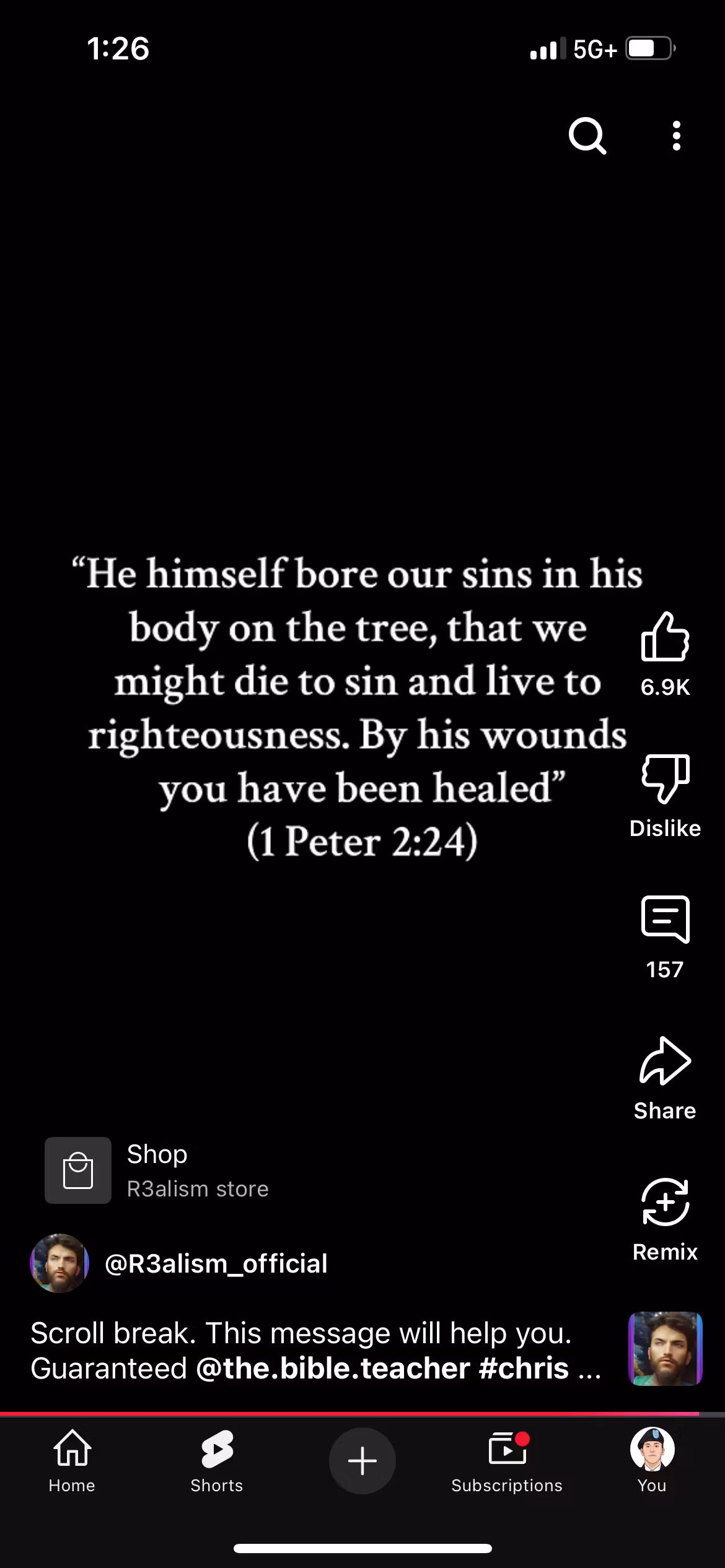Like this Short
725x1568 pixels.
point(665,637)
